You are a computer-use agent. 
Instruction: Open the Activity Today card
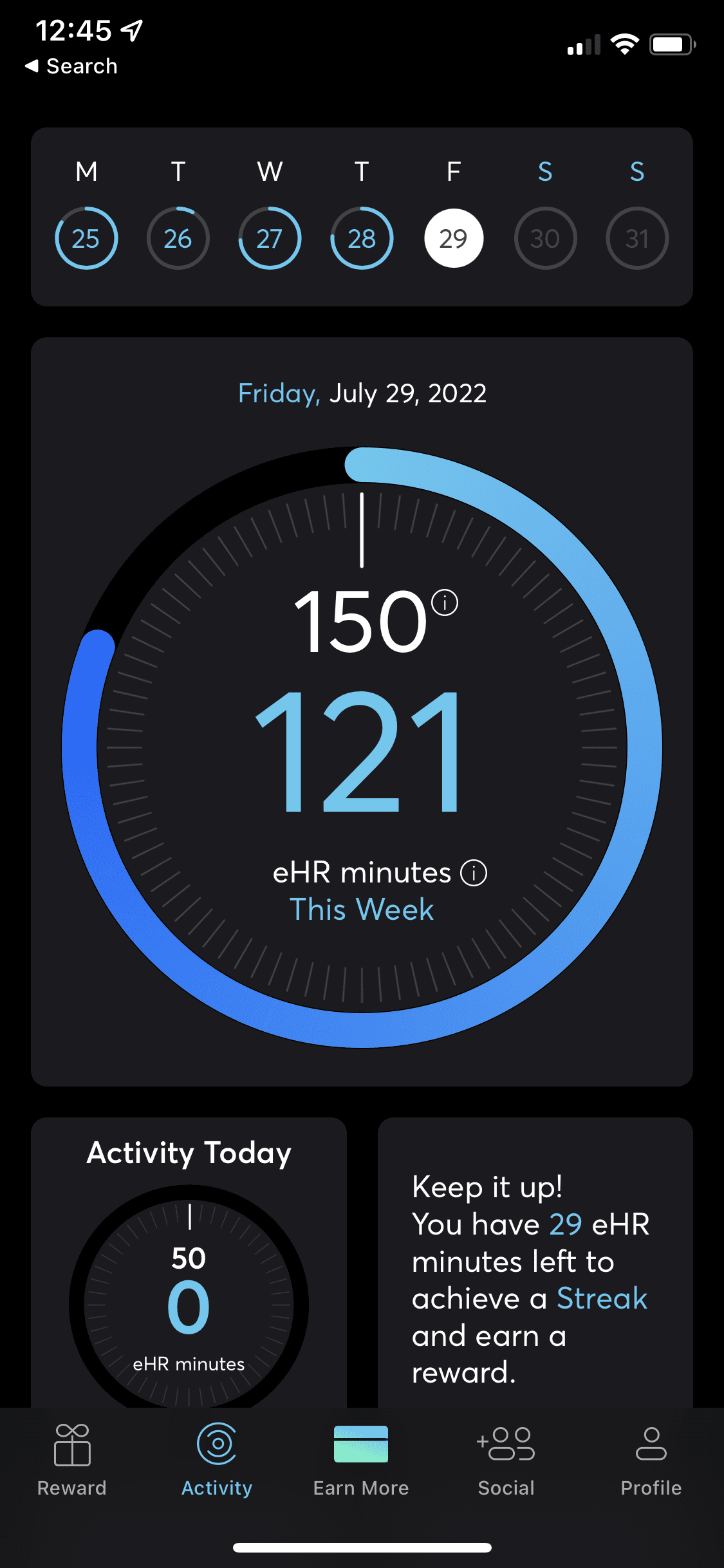pos(189,1262)
